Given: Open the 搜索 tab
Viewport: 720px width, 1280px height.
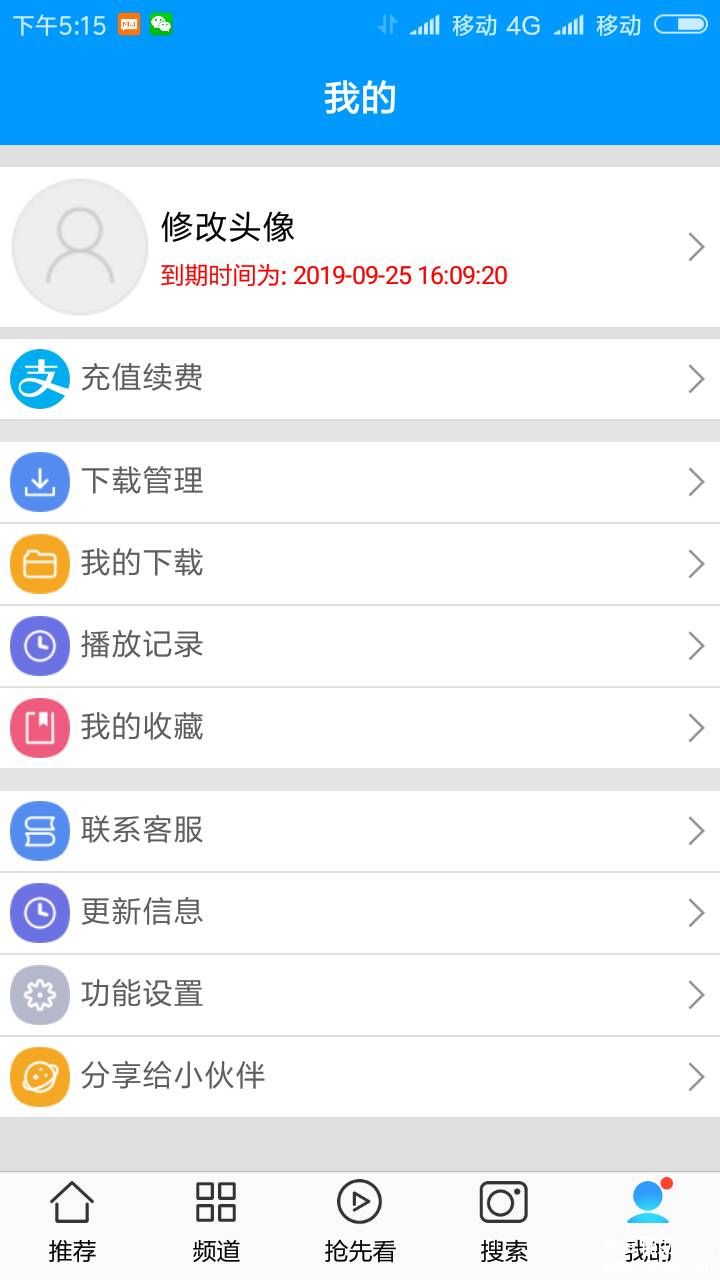Looking at the screenshot, I should coord(504,1222).
